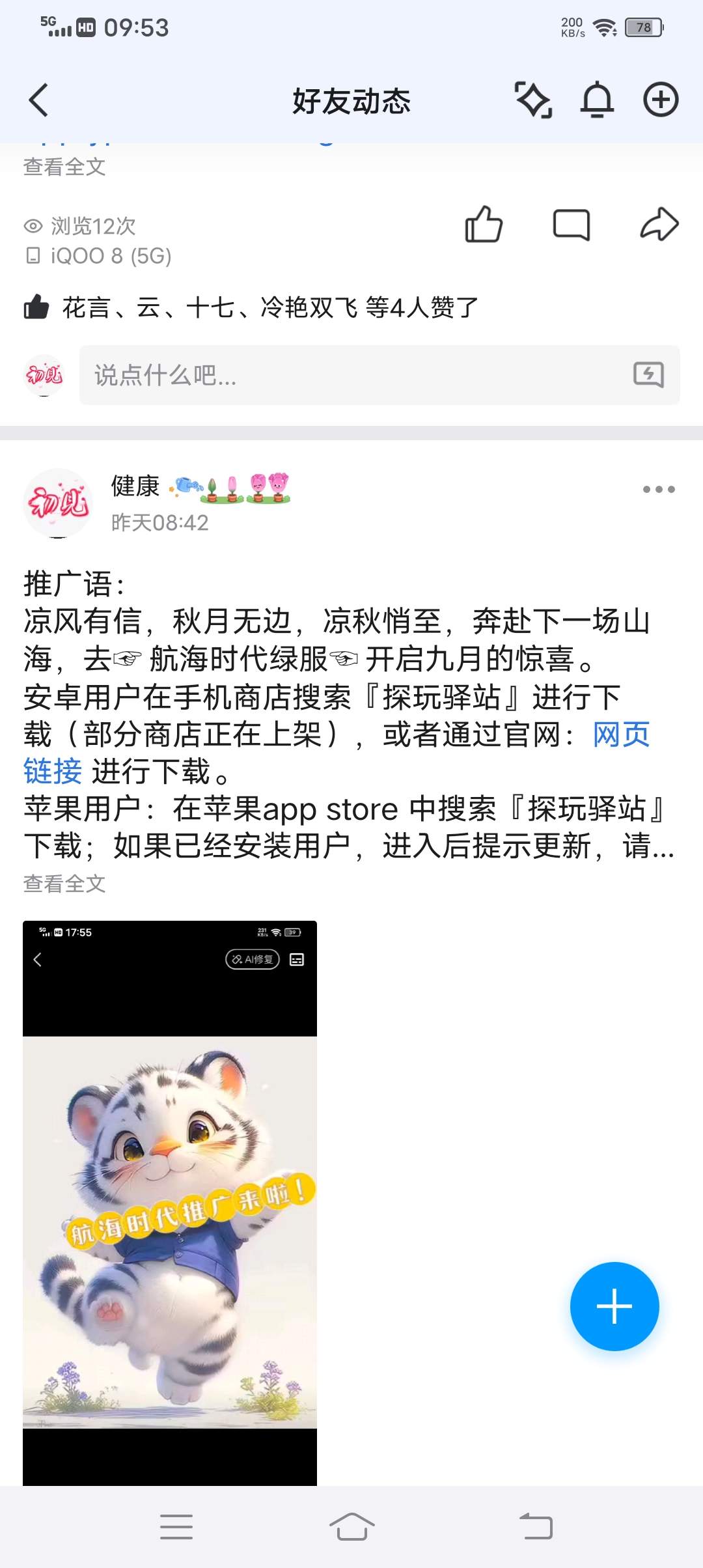Open the overflow menu on 健康's post
This screenshot has width=703, height=1568.
click(658, 490)
